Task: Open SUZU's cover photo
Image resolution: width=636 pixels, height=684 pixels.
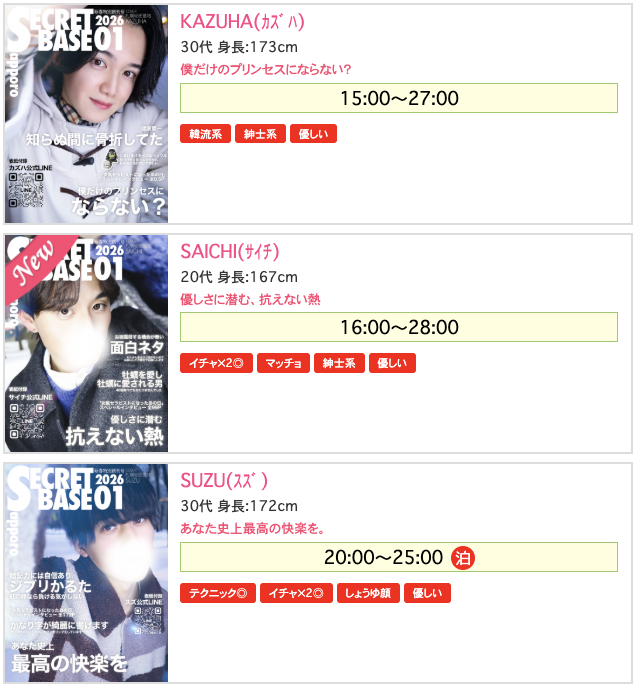Action: [x=86, y=572]
